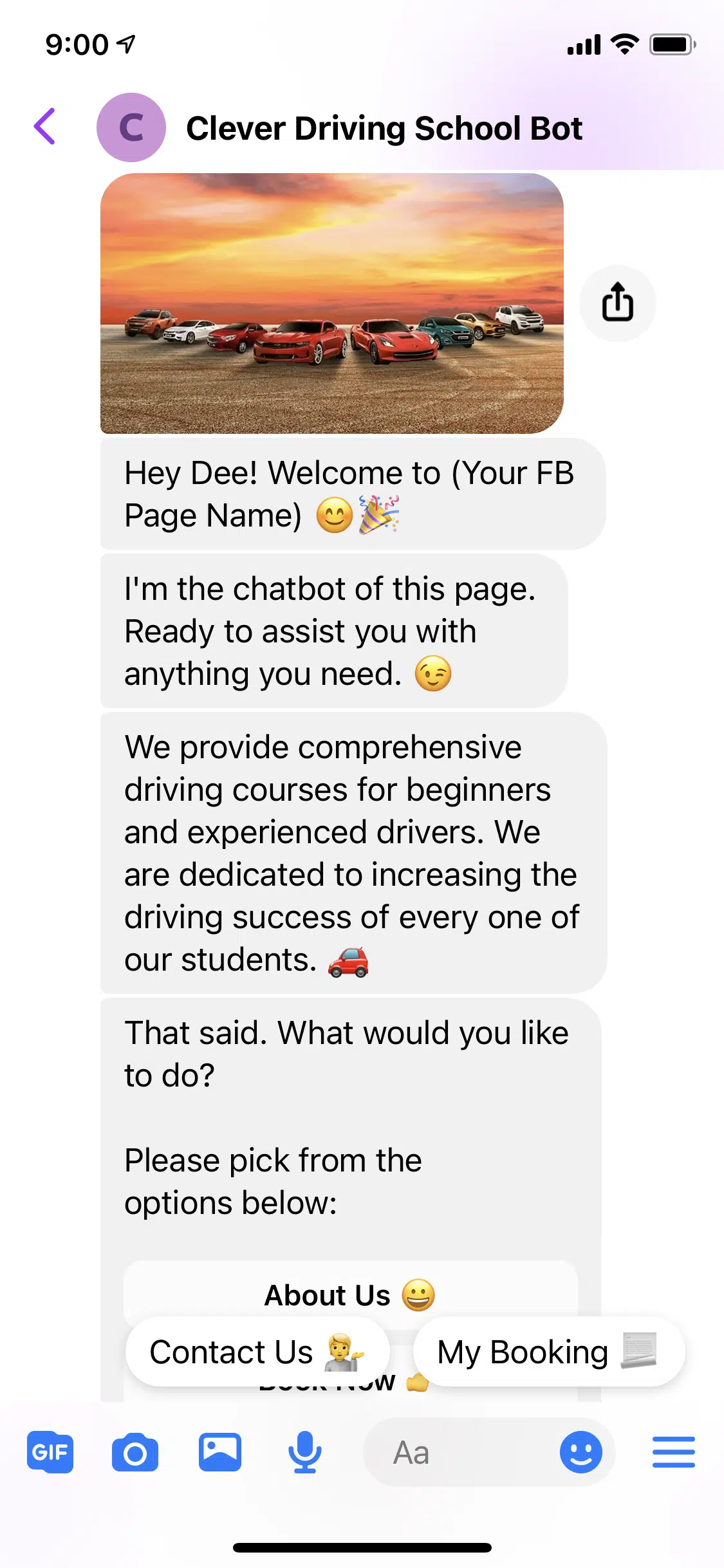
Task: Open the bot's persistent menu
Action: point(673,1452)
